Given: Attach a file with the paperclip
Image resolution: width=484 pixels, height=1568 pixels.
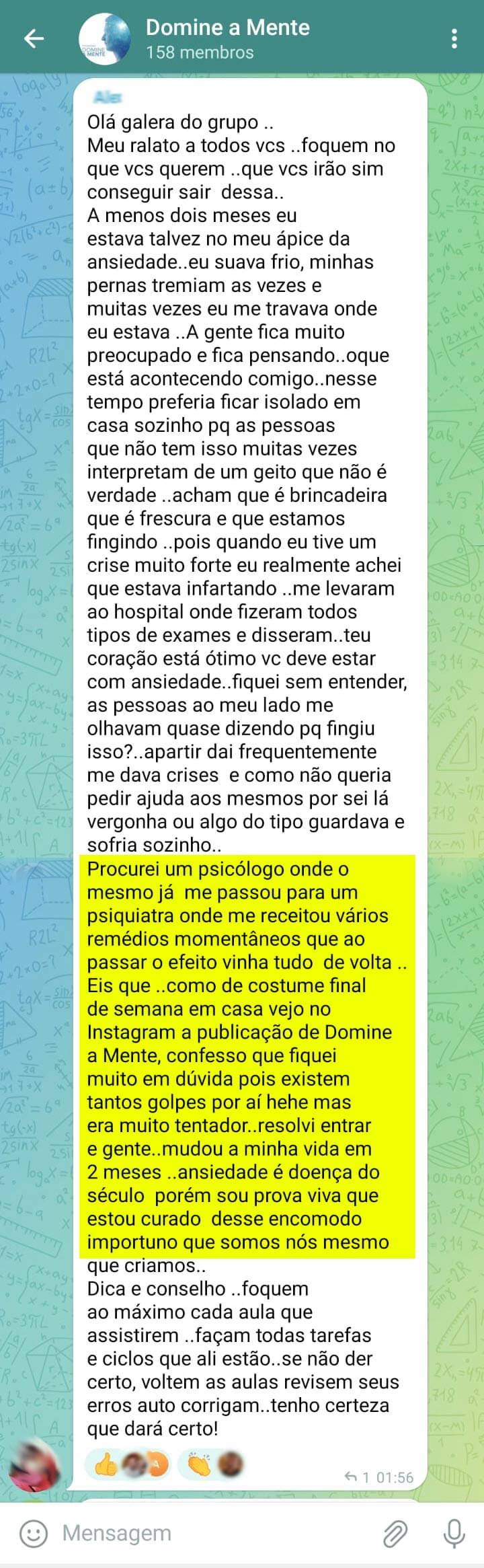Looking at the screenshot, I should [x=396, y=1534].
